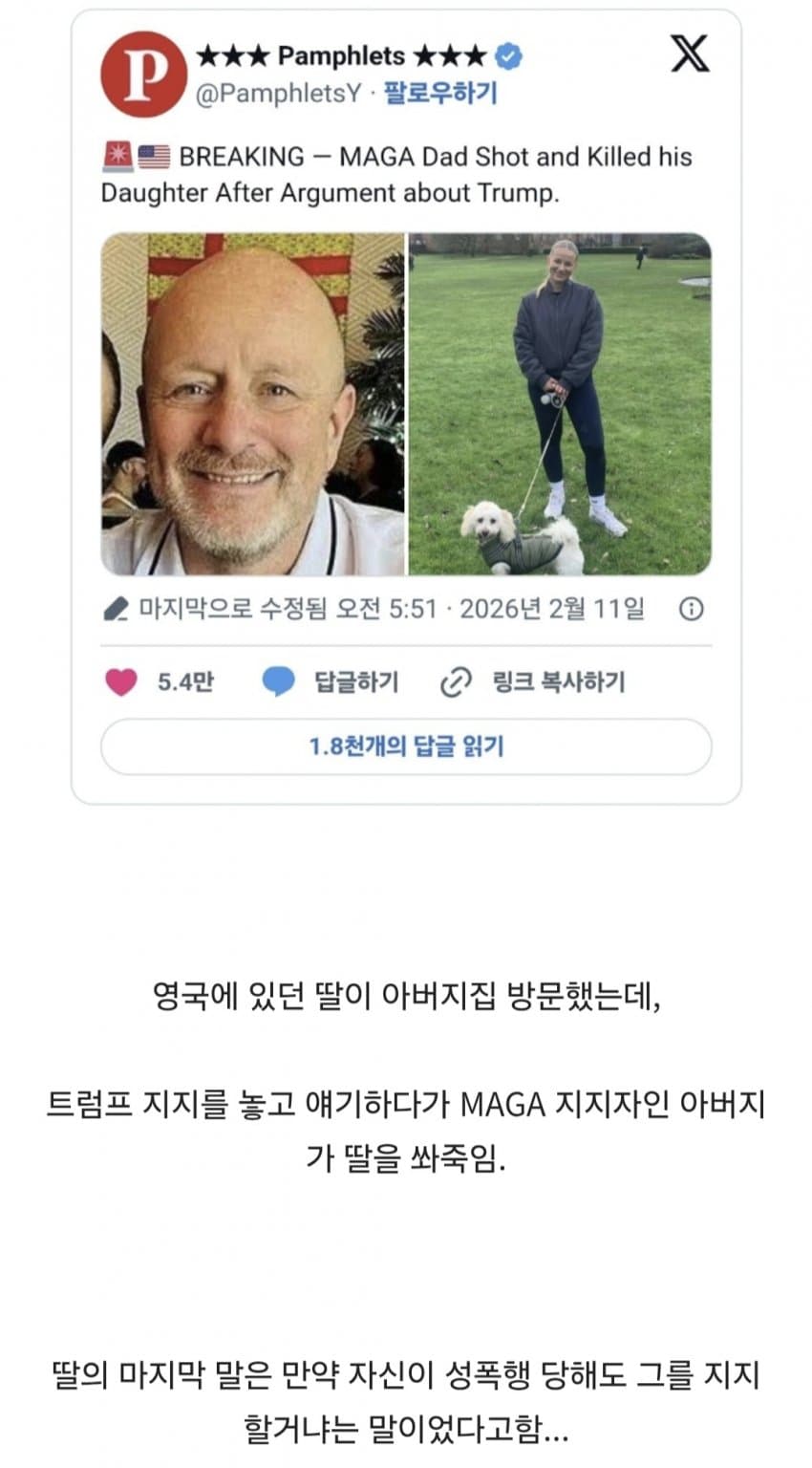Open the post on X via the X logo

[689, 54]
